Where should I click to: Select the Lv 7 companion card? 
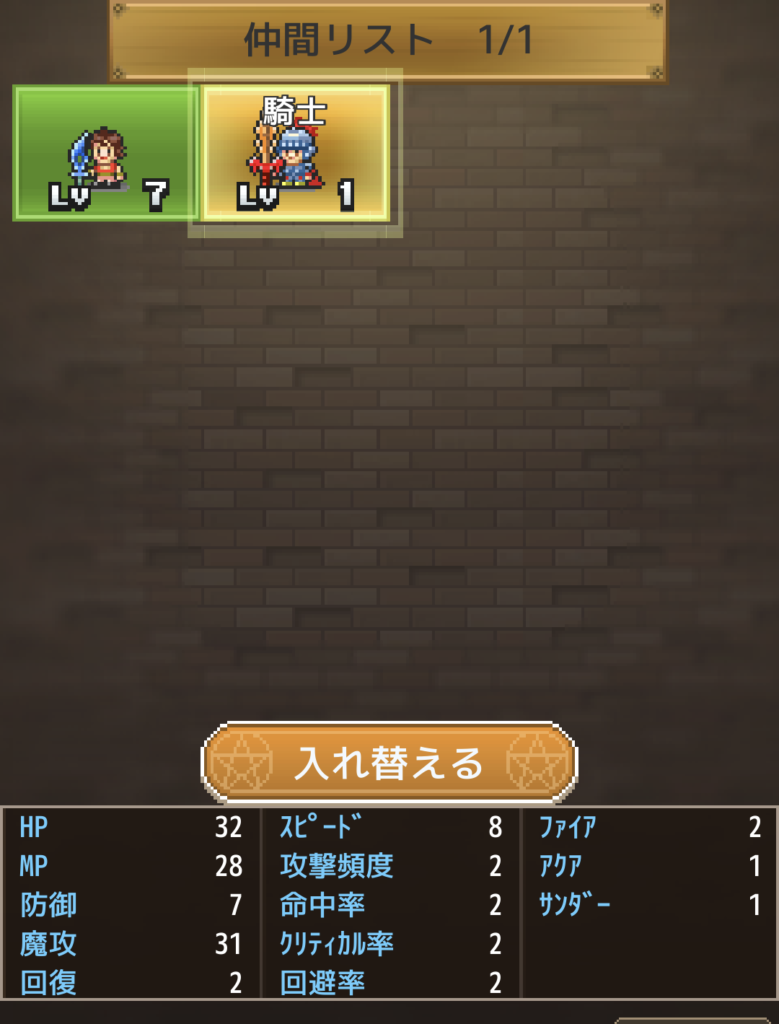[x=105, y=153]
